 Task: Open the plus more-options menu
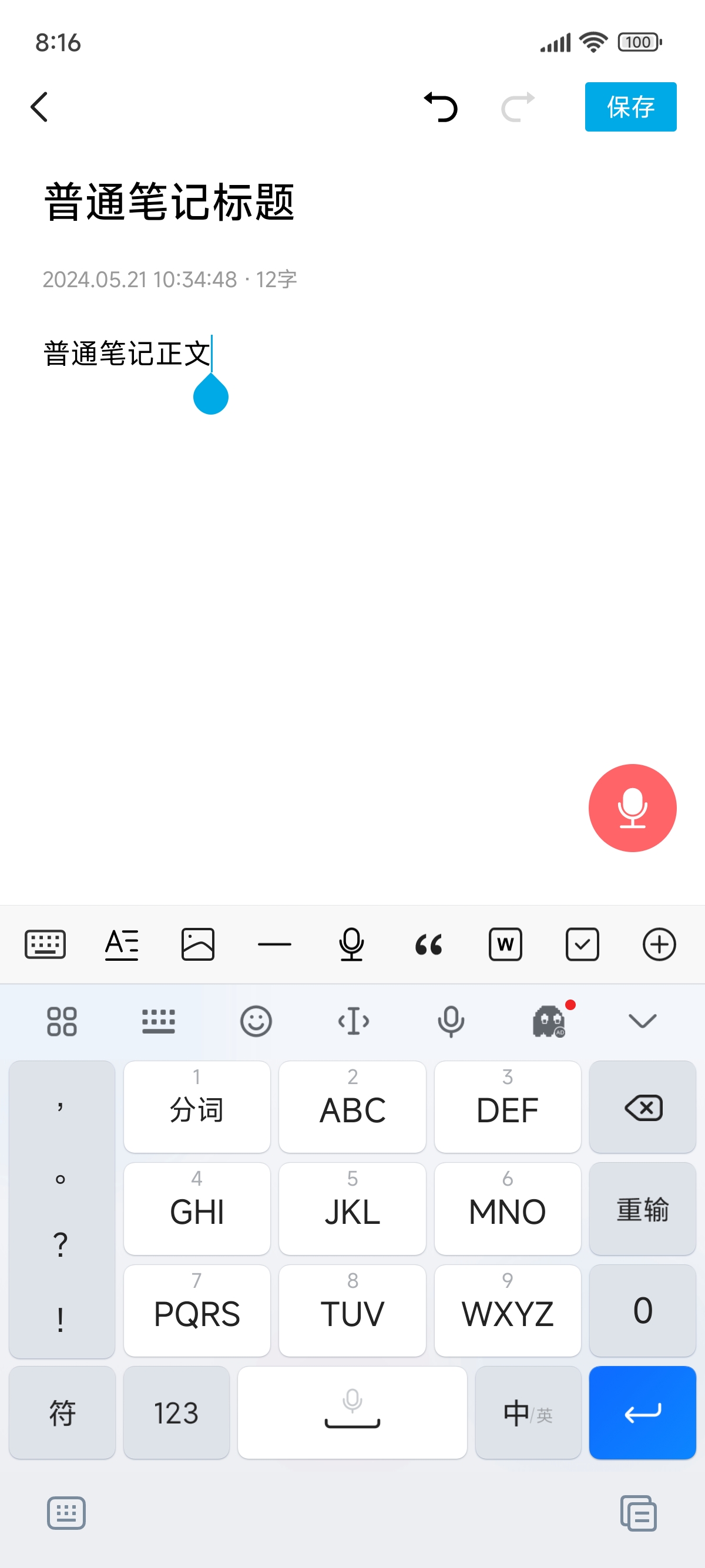click(x=659, y=944)
